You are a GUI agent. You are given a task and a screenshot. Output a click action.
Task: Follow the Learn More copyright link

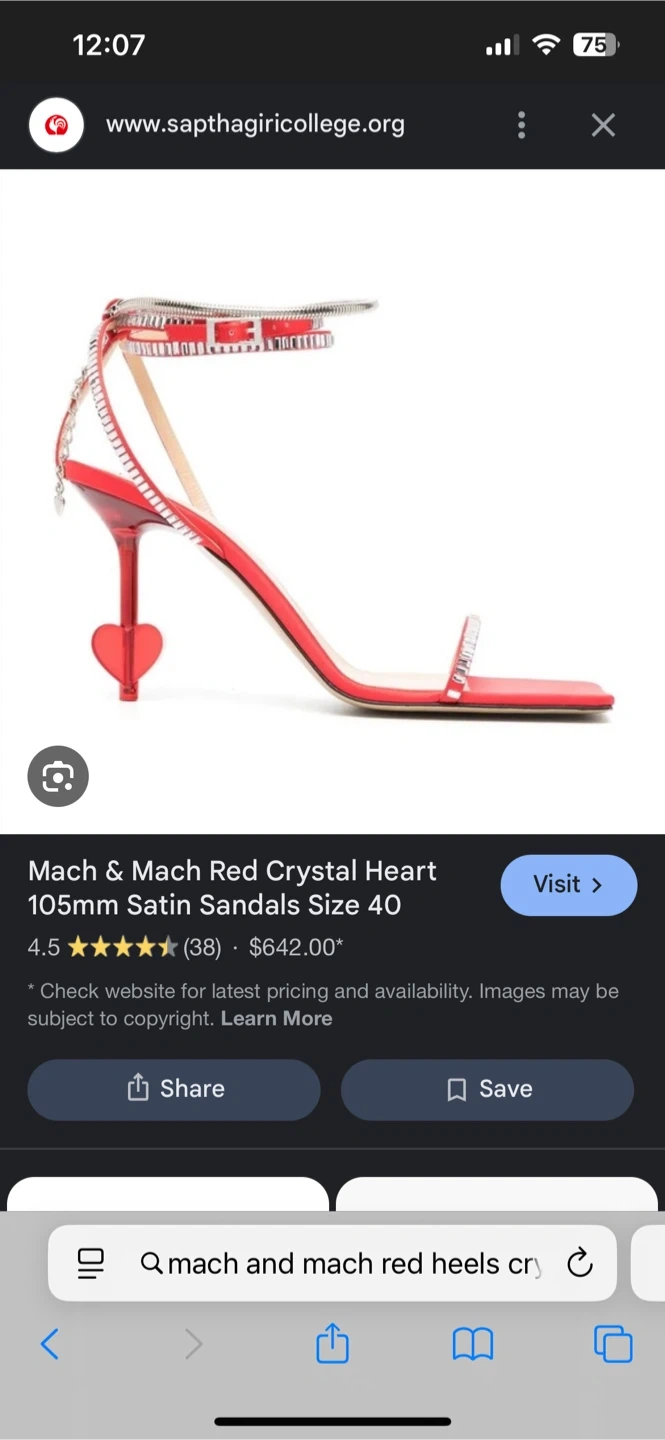point(276,1018)
